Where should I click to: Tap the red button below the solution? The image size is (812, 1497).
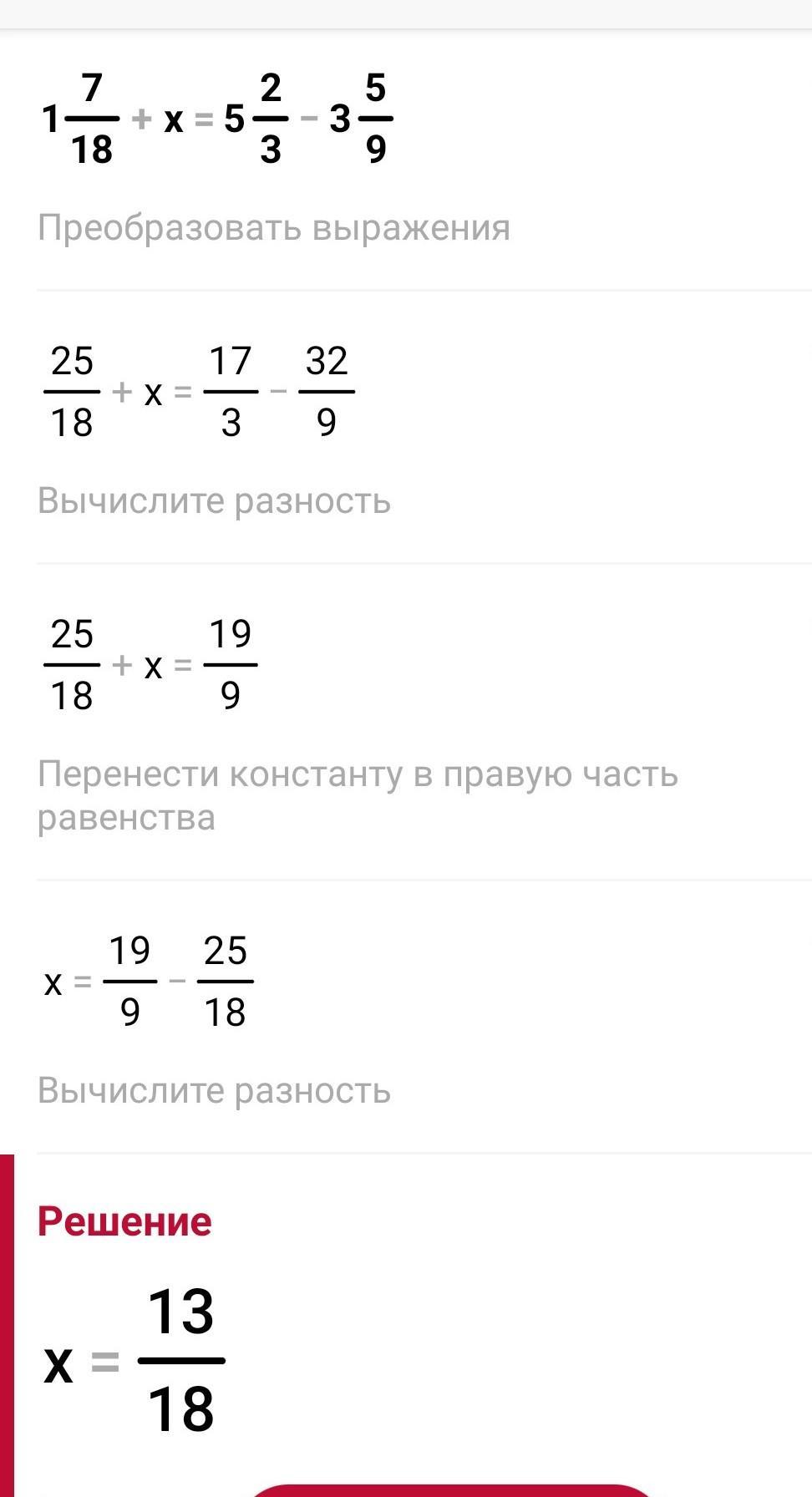(451, 1489)
